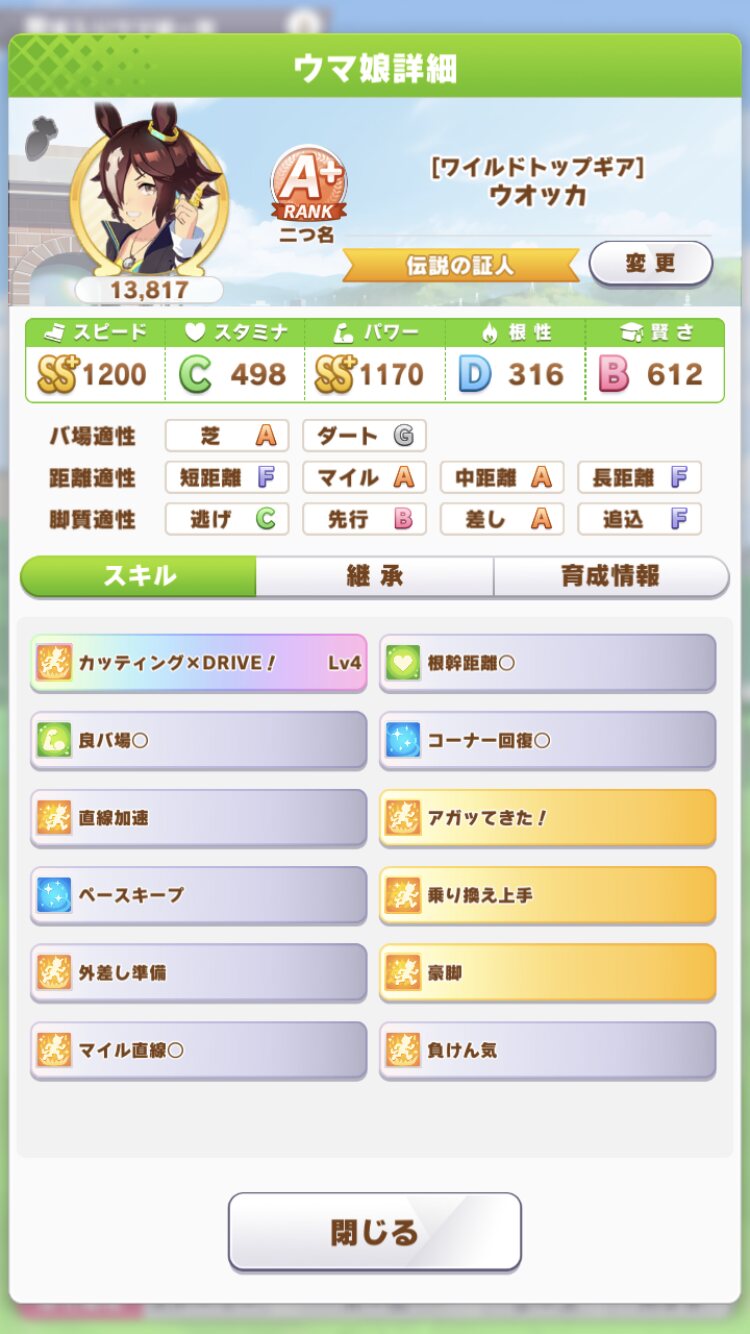
Task: Show details for 良バ場○ skill
Action: pyautogui.click(x=198, y=741)
